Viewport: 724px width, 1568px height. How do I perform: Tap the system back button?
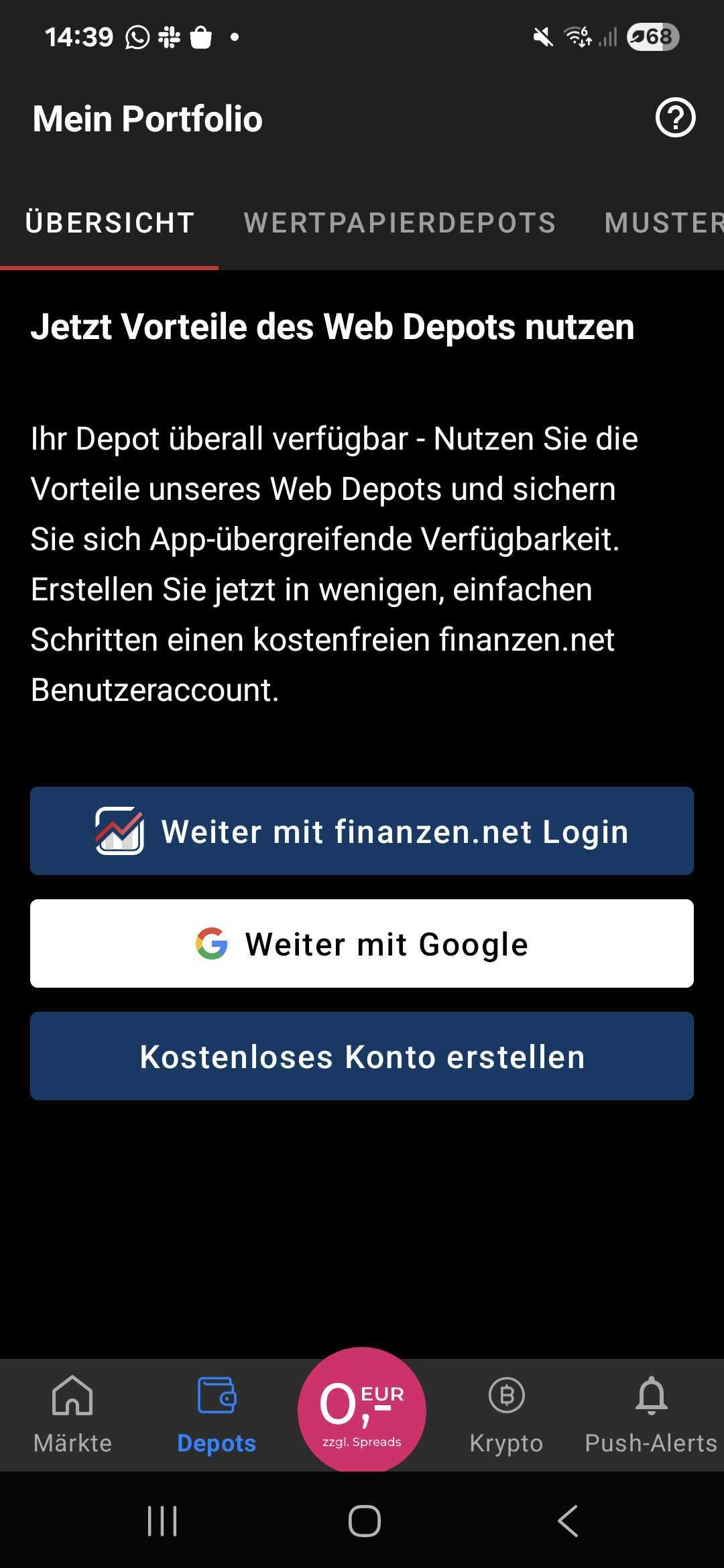pos(568,1520)
